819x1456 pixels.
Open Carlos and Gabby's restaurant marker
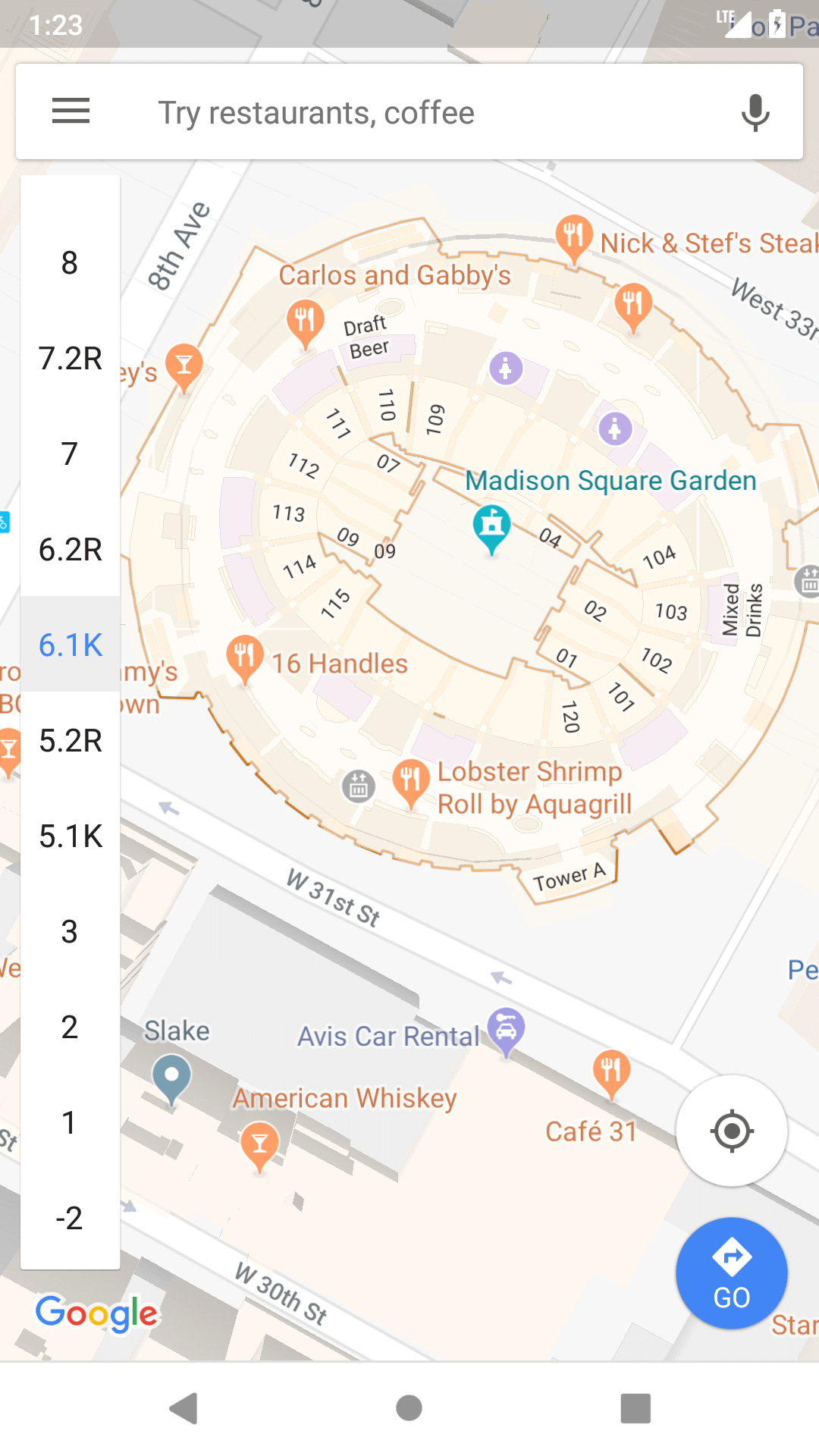point(305,323)
